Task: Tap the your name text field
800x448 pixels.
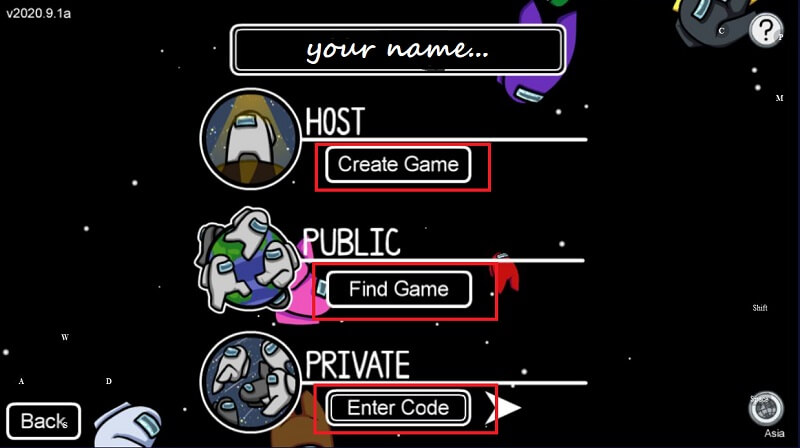Action: coord(397,49)
